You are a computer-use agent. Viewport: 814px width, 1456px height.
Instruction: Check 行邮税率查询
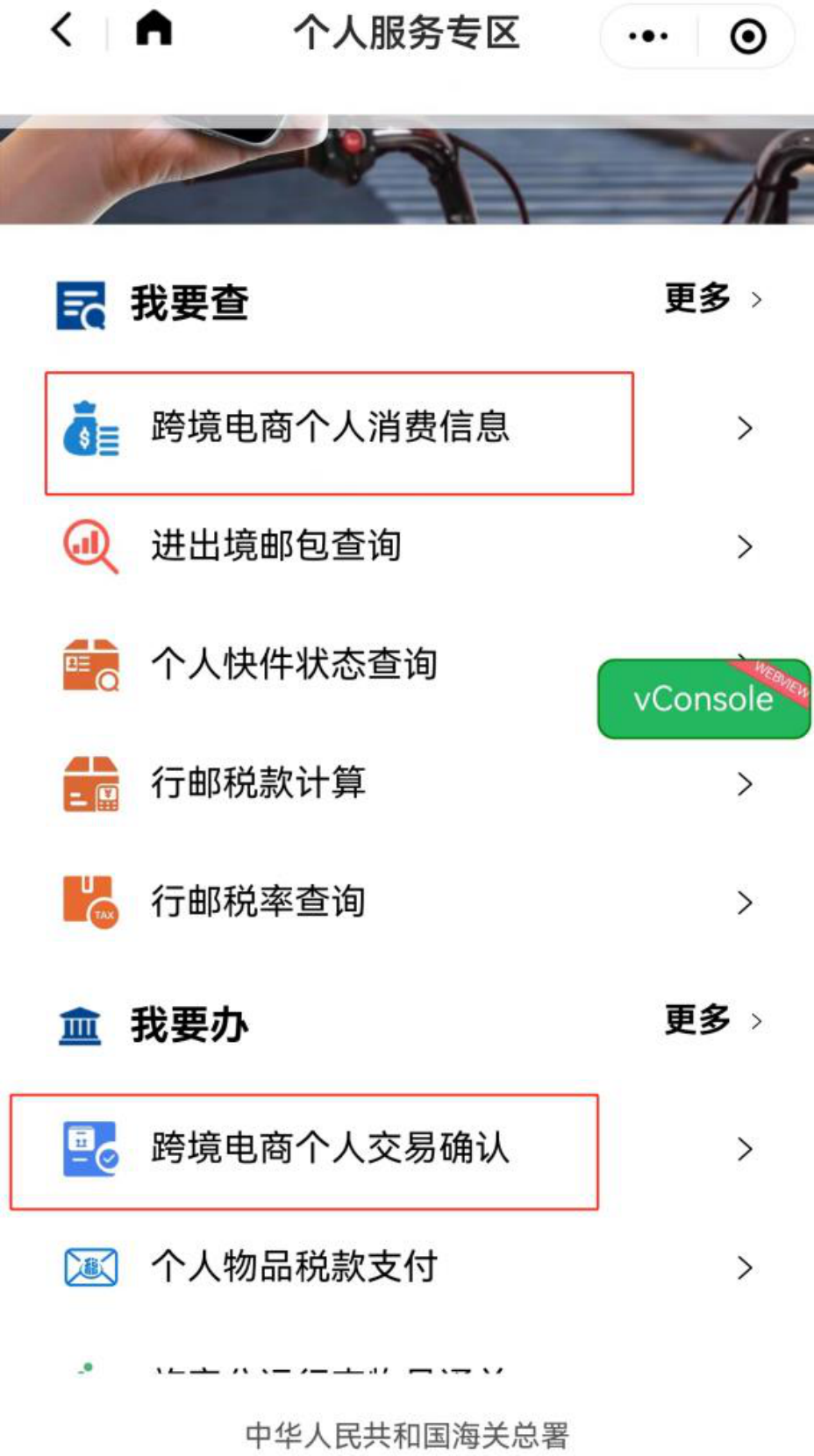point(259,901)
